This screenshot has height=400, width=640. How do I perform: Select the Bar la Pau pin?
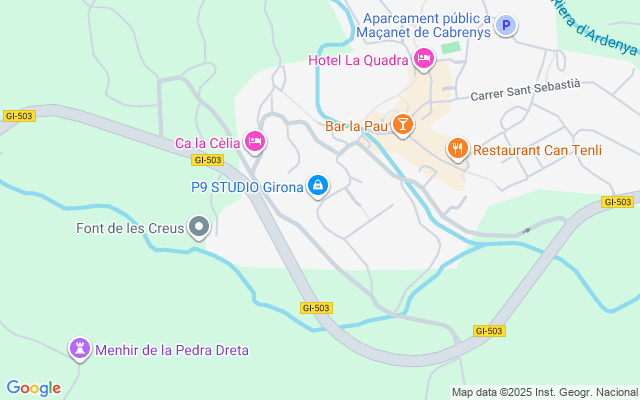402,125
